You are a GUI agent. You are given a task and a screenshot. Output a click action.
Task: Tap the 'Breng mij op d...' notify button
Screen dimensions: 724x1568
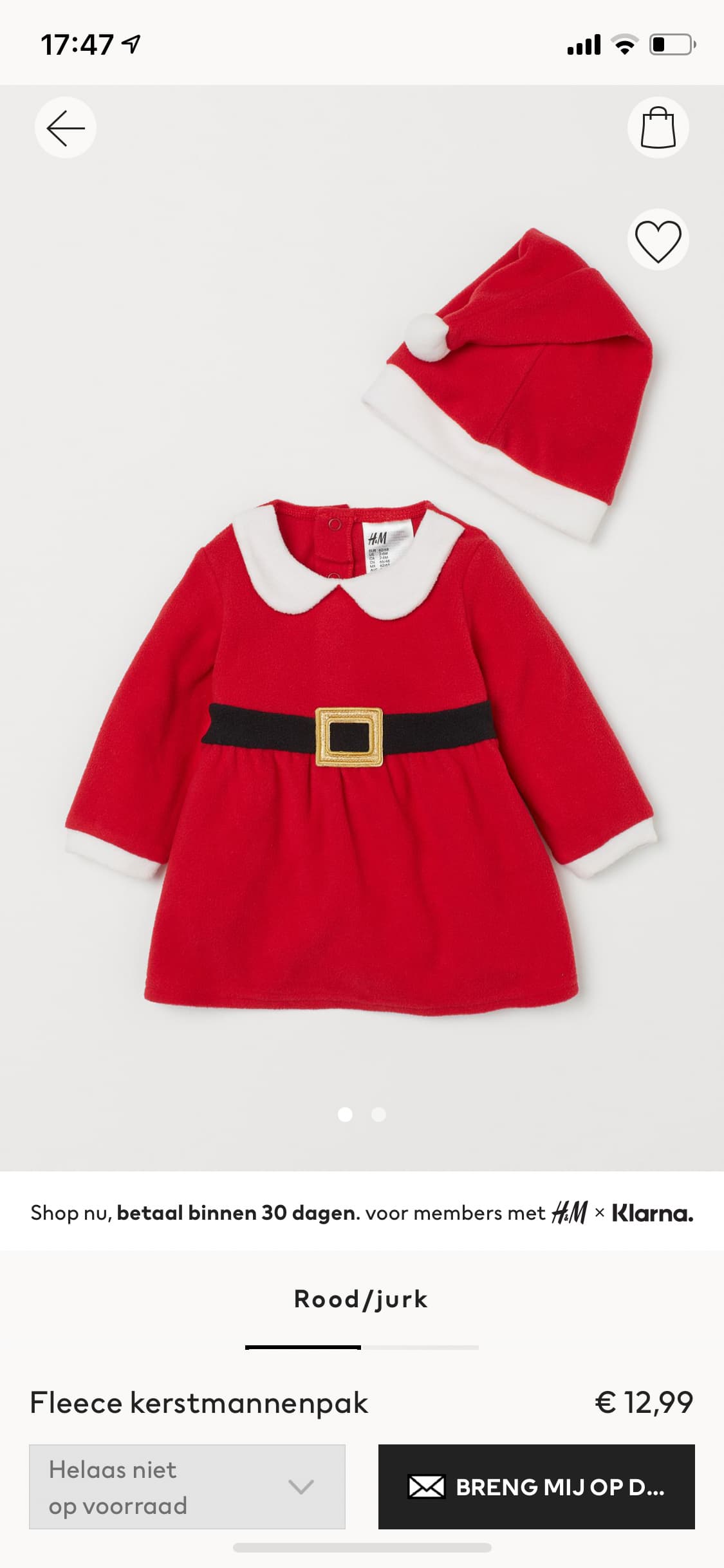(537, 1487)
